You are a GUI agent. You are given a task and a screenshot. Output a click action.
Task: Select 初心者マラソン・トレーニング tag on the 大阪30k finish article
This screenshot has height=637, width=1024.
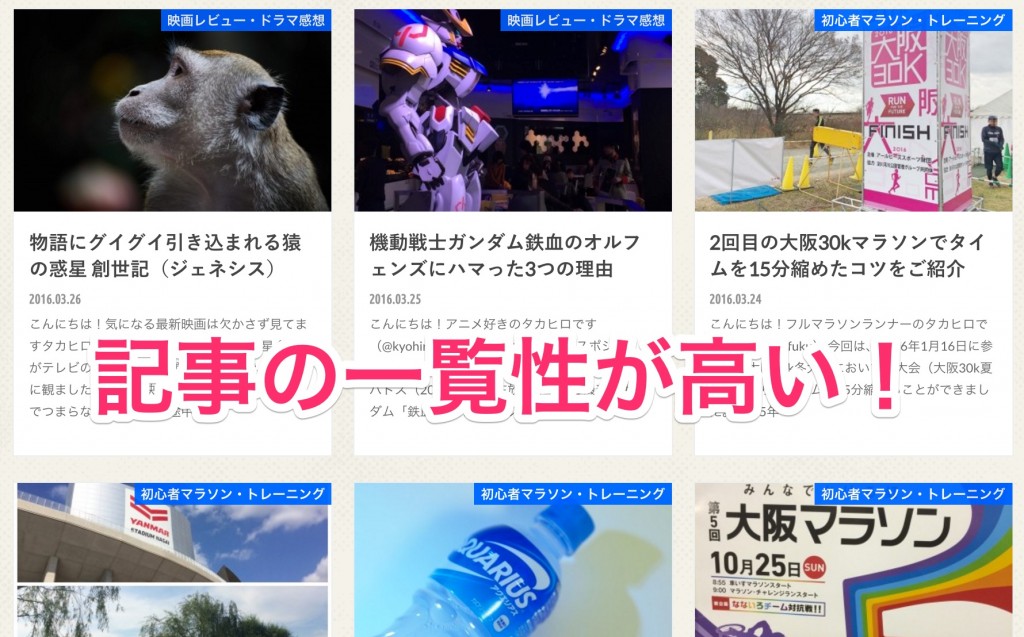pos(912,20)
